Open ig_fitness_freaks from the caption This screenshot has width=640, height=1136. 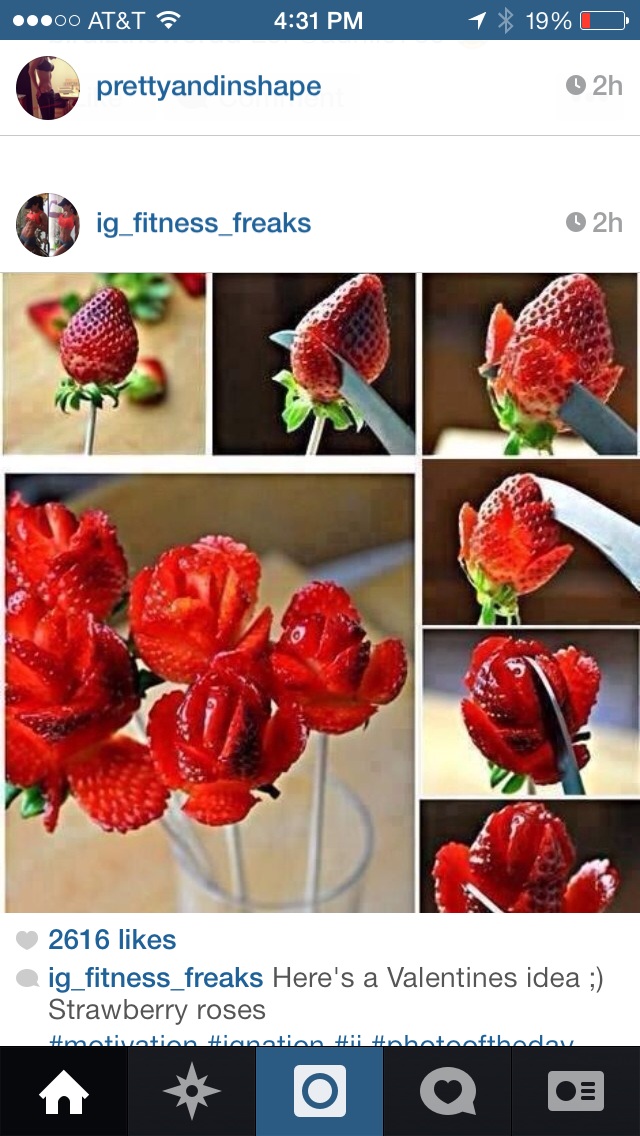(x=155, y=978)
